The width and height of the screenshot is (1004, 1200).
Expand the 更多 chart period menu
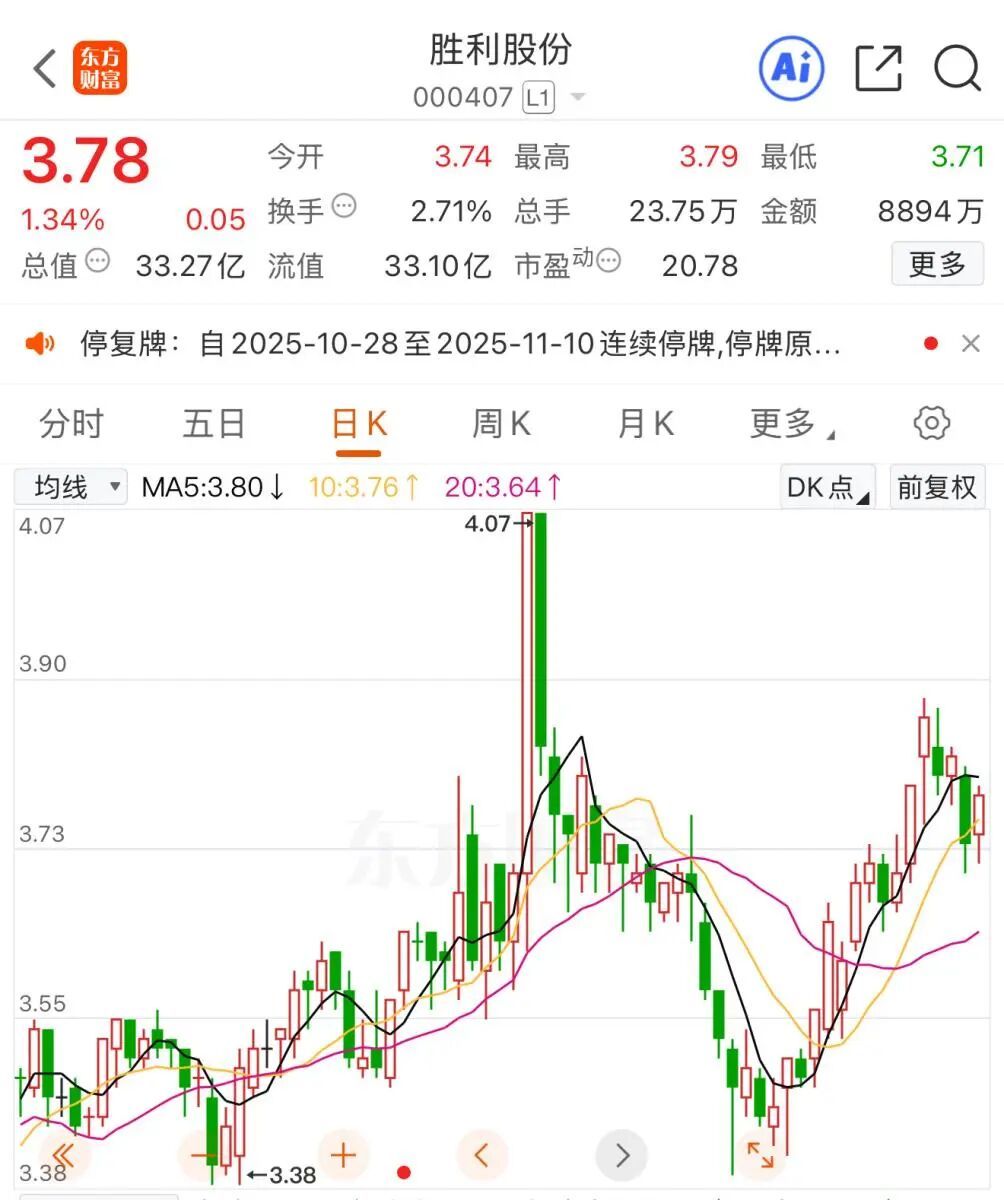pyautogui.click(x=790, y=424)
